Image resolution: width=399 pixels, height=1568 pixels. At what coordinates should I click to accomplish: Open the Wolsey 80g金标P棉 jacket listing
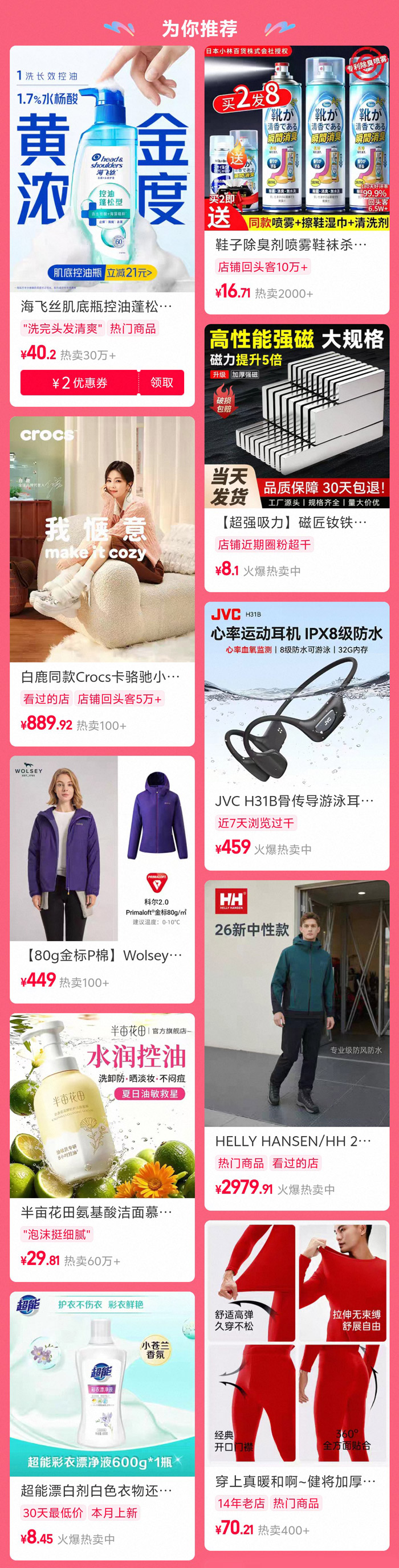pos(103,880)
